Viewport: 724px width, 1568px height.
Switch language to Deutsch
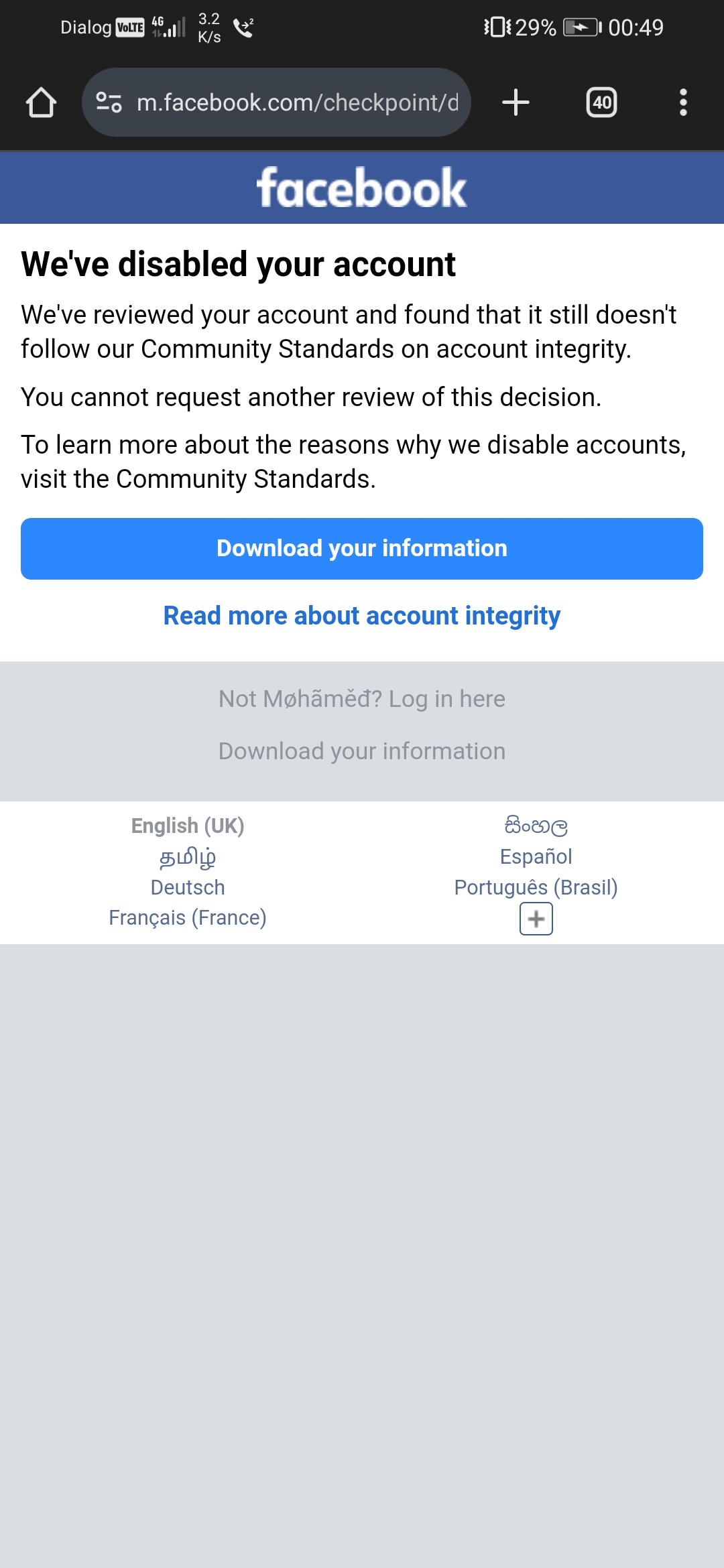(188, 887)
